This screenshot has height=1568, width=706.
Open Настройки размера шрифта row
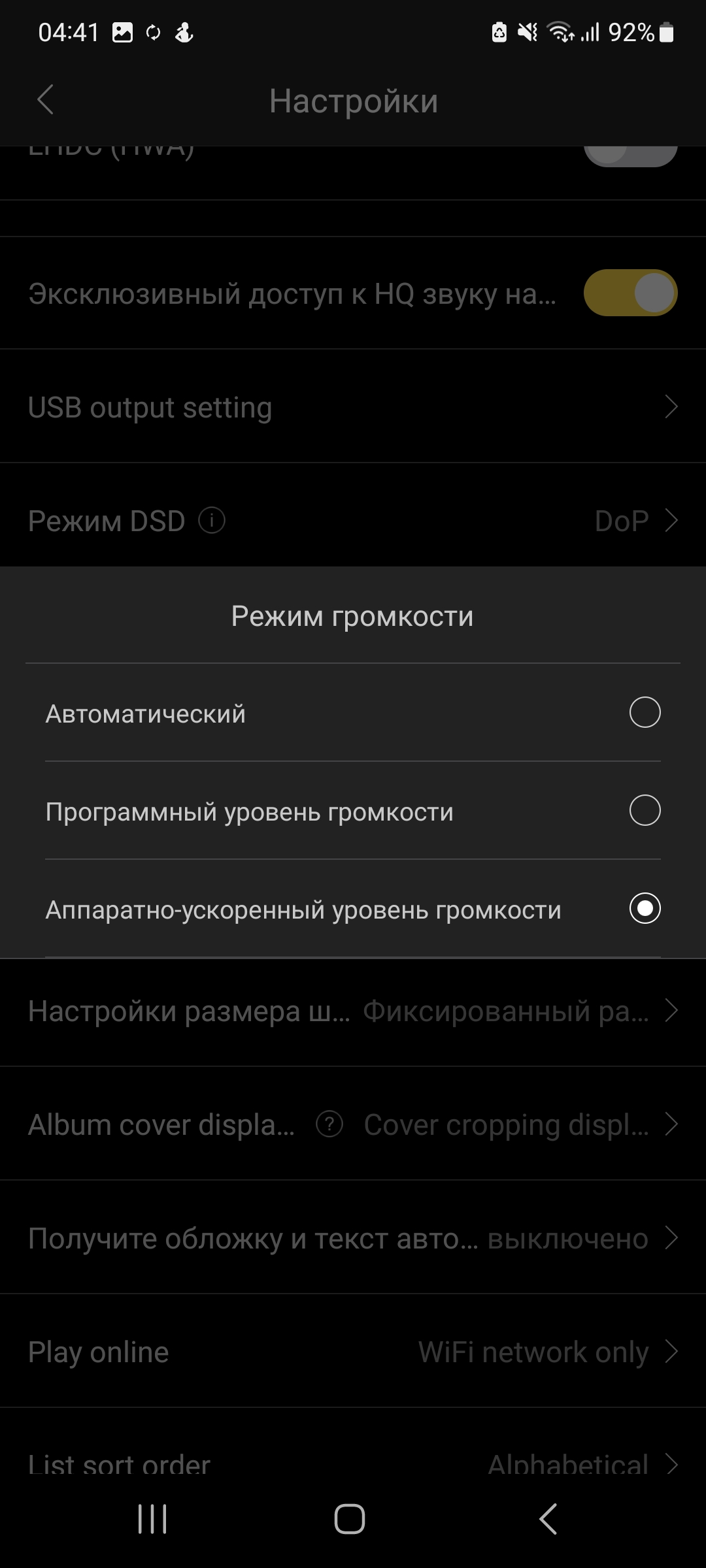coord(353,1011)
